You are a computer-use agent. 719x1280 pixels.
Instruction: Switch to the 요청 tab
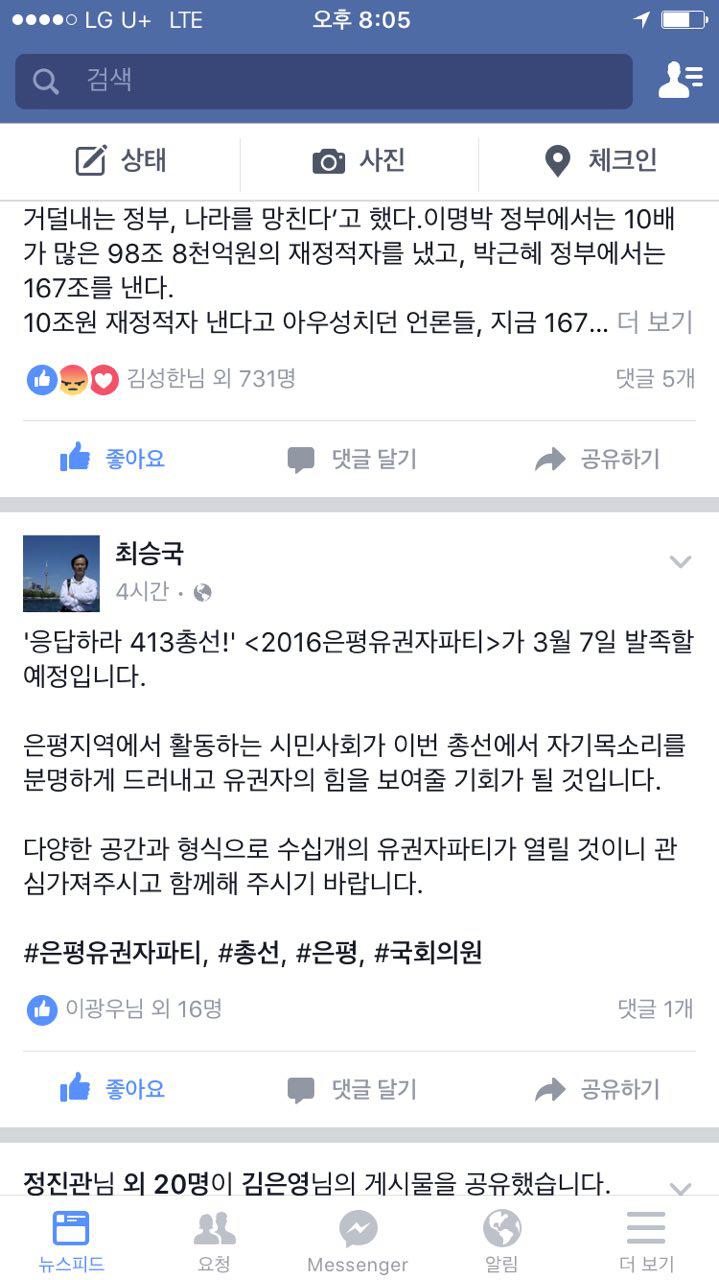pos(214,1242)
